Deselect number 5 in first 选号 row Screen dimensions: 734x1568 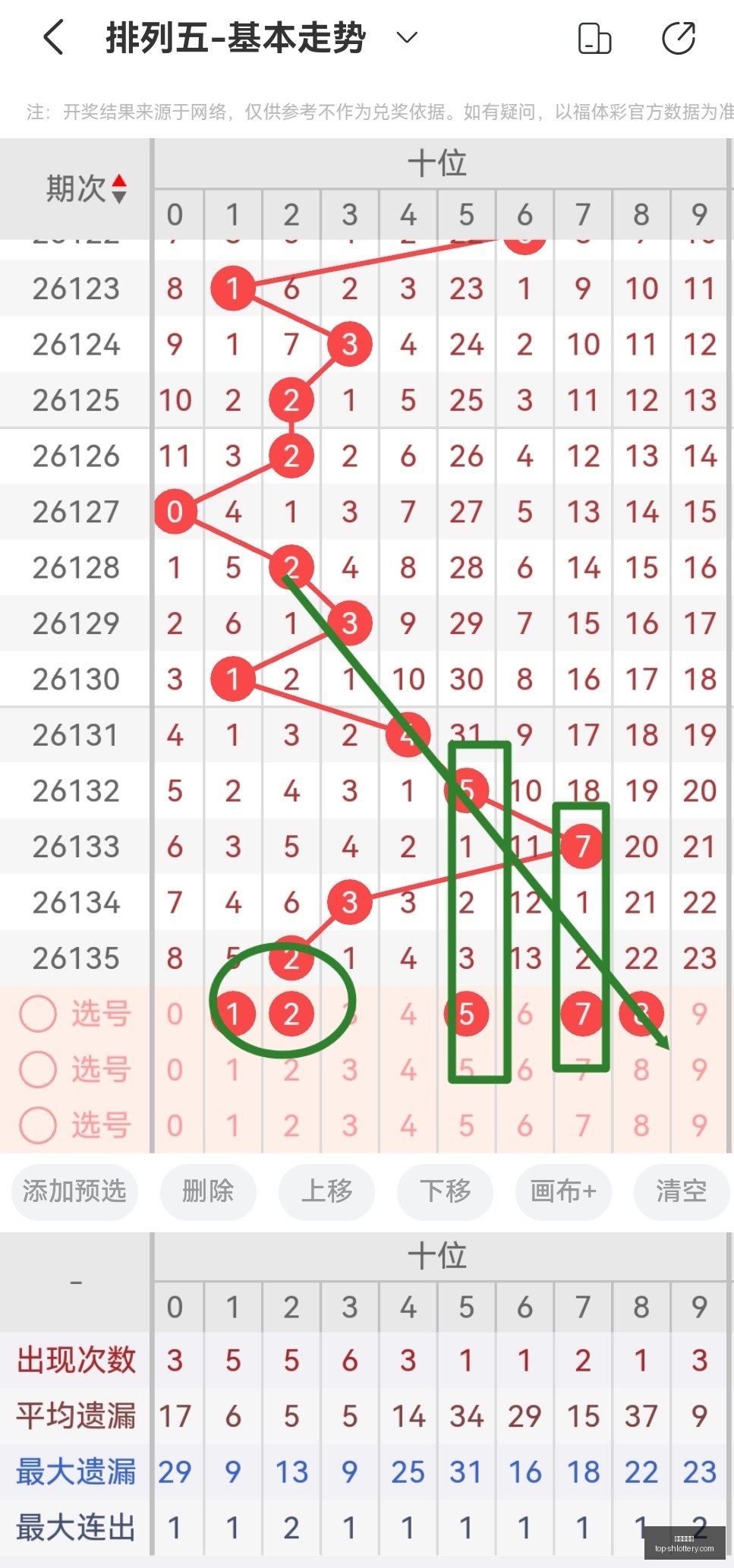pos(466,1014)
